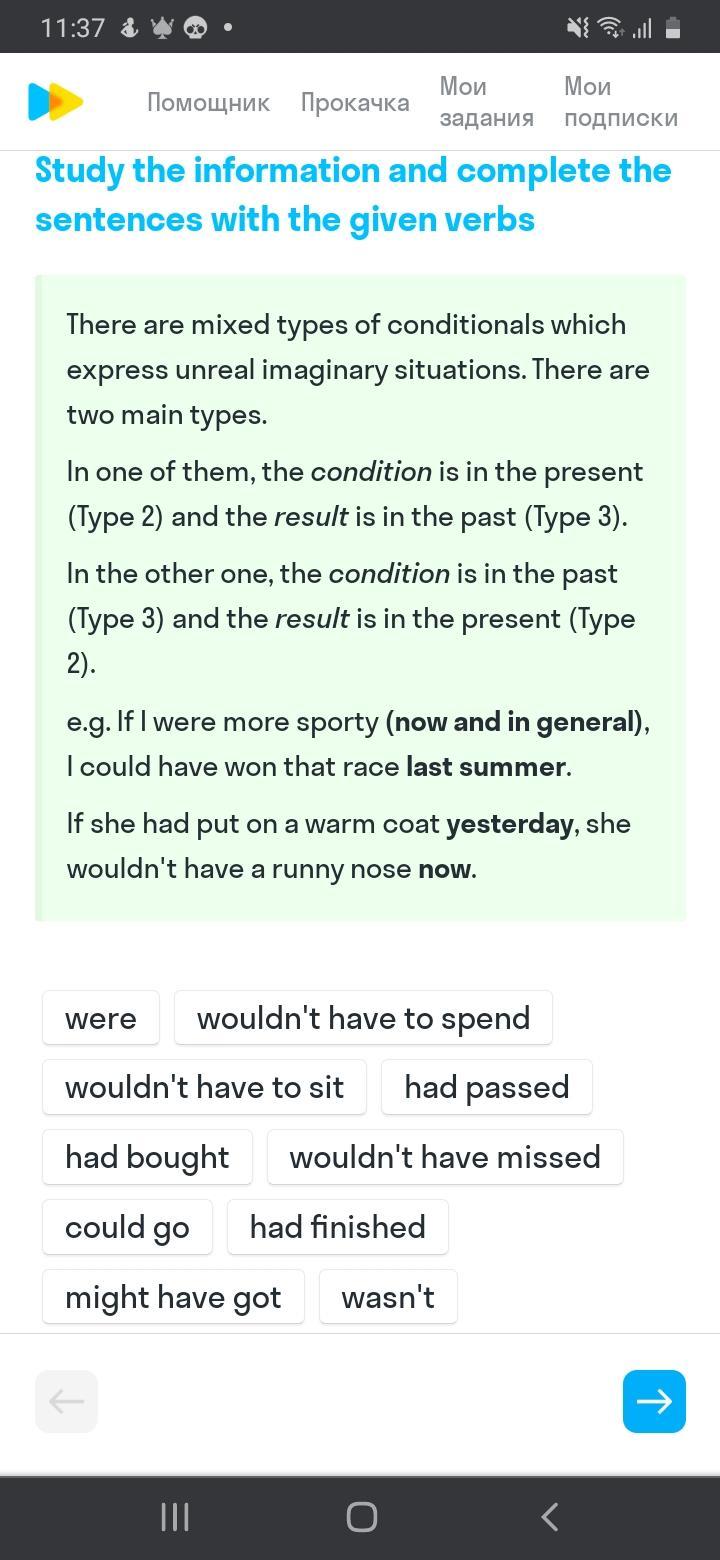This screenshot has height=1560, width=720.
Task: Select the 'wasn't' chip
Action: click(388, 1297)
